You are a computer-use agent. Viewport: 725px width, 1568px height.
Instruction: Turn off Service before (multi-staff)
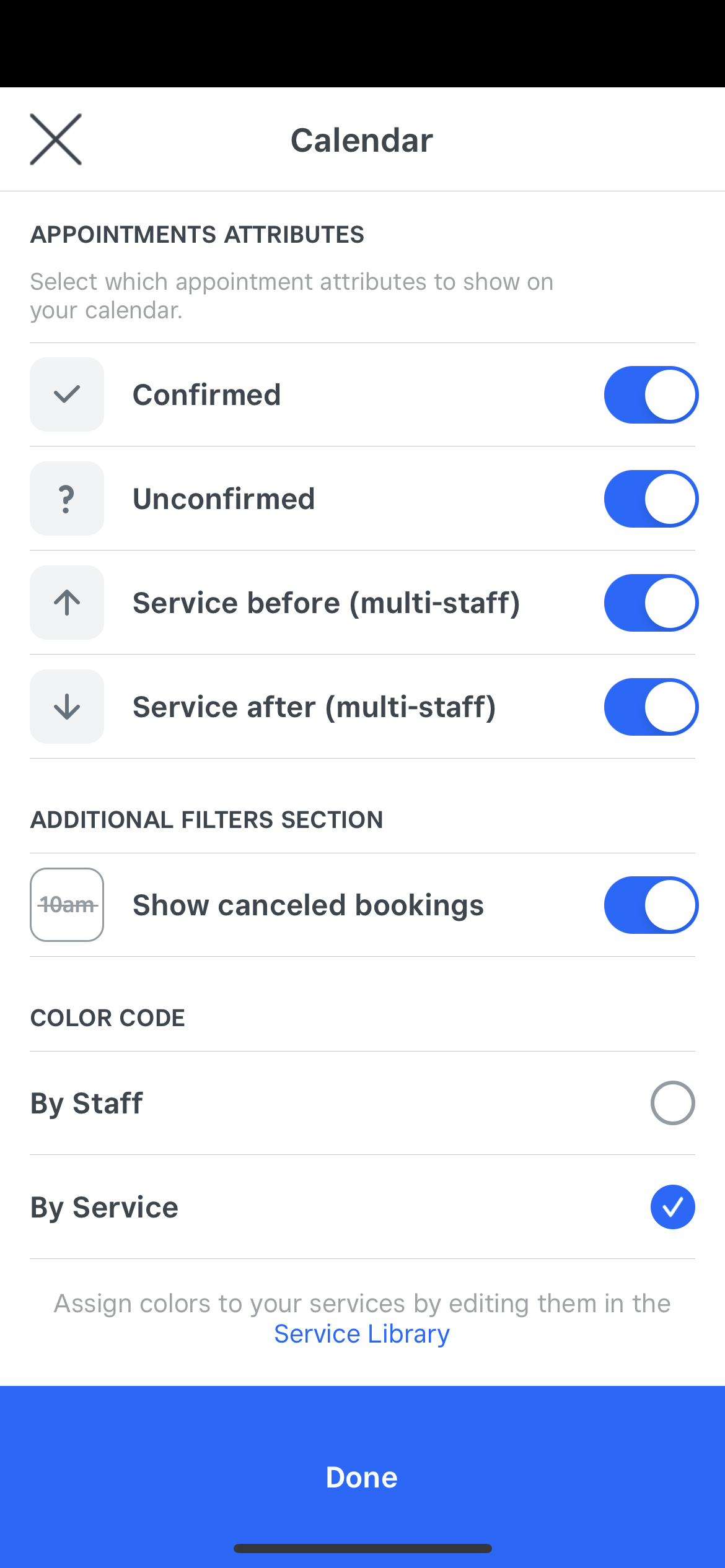651,603
